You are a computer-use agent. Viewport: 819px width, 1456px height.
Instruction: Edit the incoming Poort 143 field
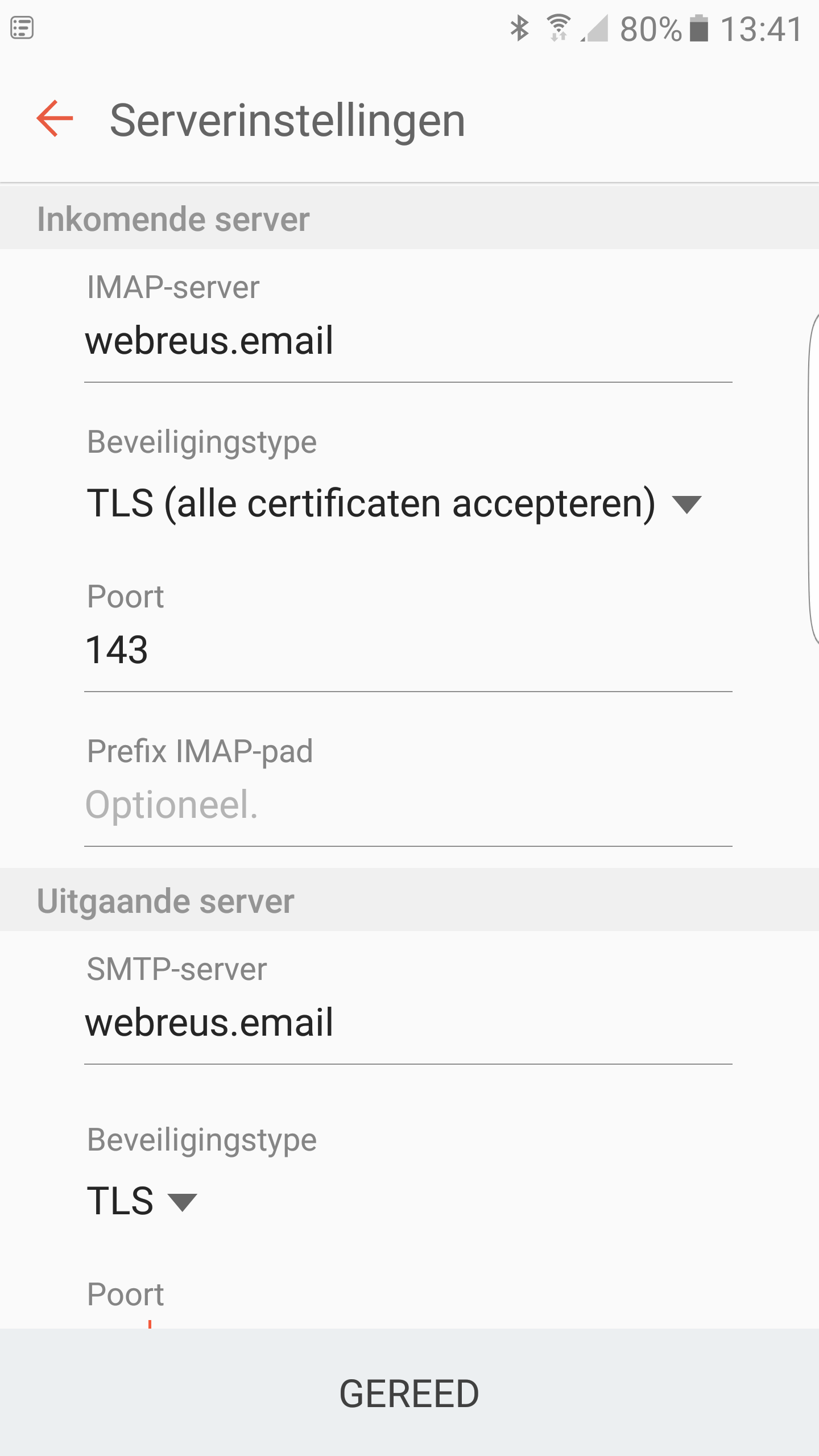407,651
